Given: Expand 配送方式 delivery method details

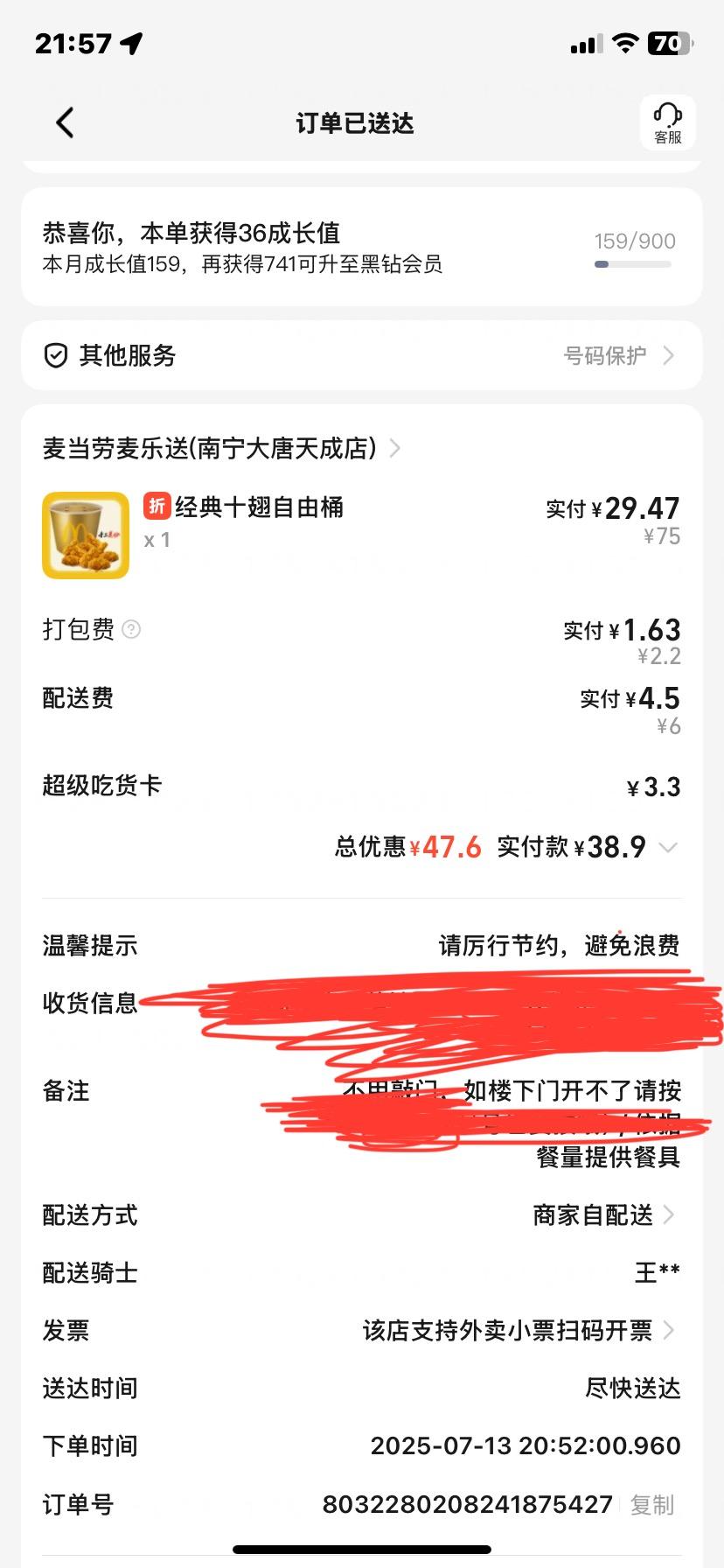Looking at the screenshot, I should pyautogui.click(x=668, y=1214).
